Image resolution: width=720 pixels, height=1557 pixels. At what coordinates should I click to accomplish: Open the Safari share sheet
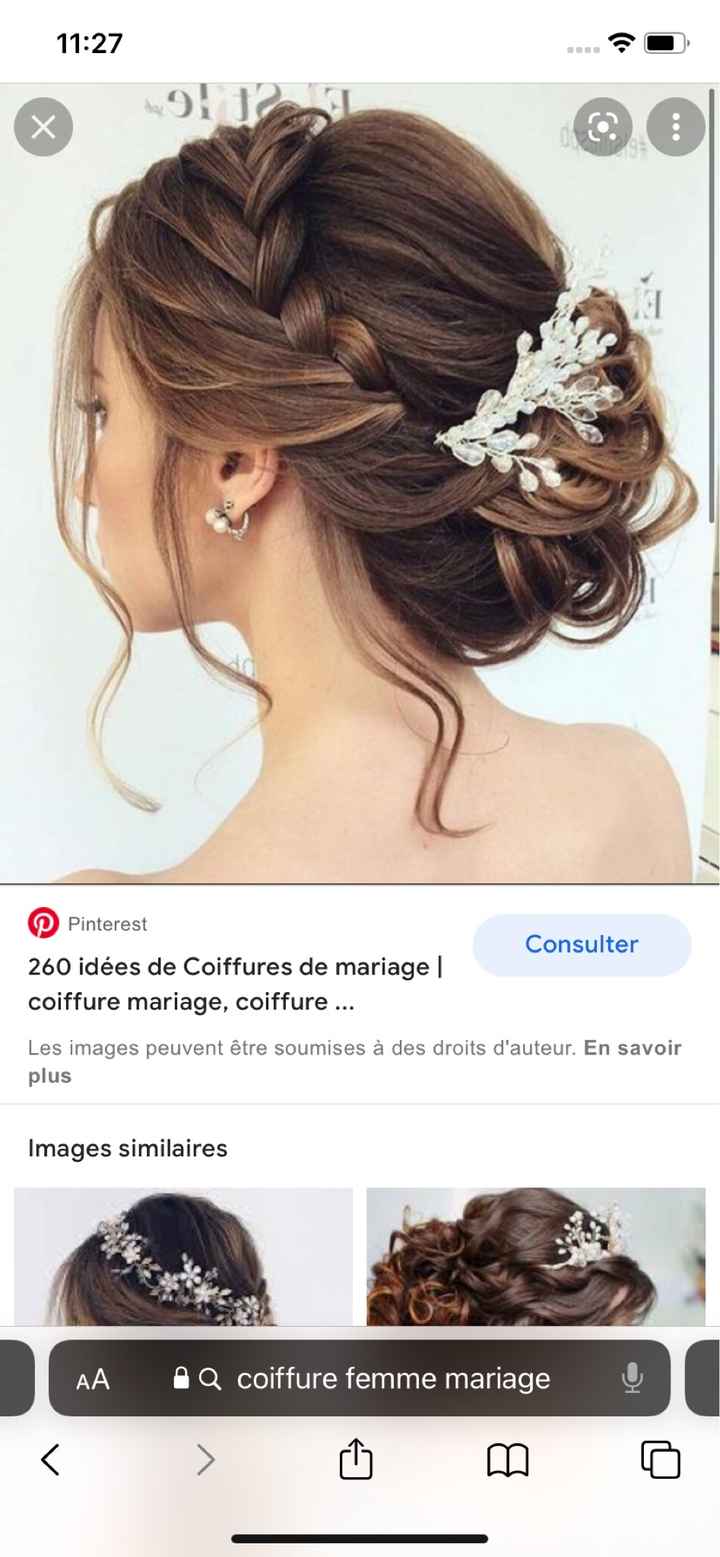[357, 1459]
